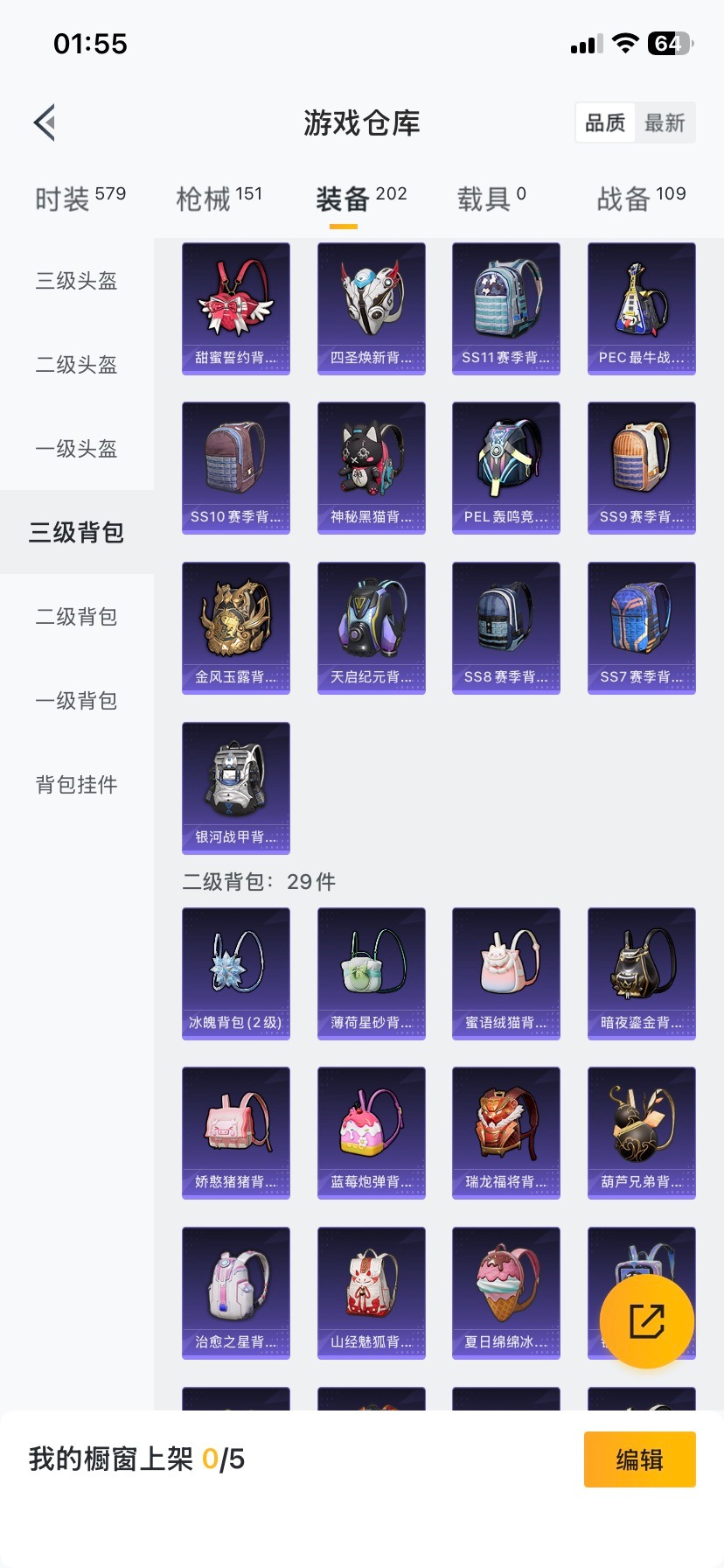This screenshot has width=724, height=1568.
Task: Select 三级头盔 in the side menu
Action: (x=76, y=281)
